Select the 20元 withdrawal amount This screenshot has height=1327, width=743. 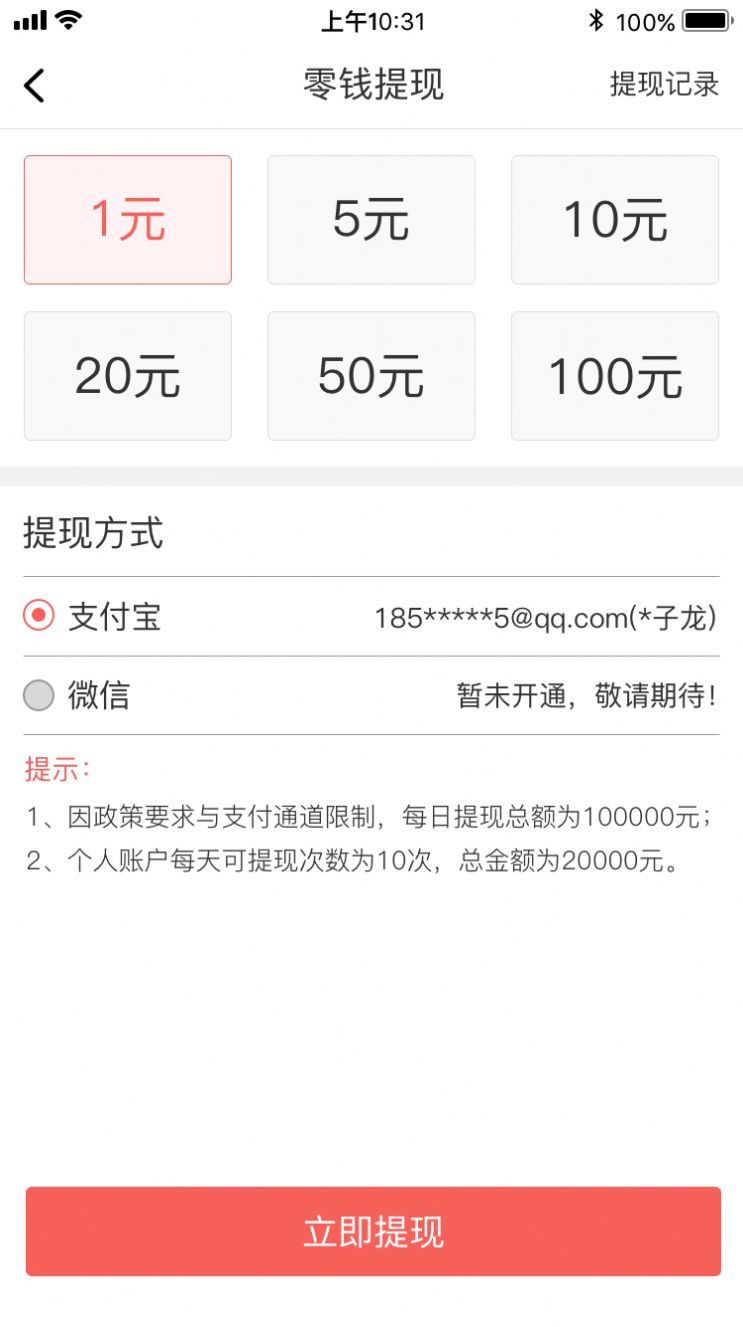point(127,375)
